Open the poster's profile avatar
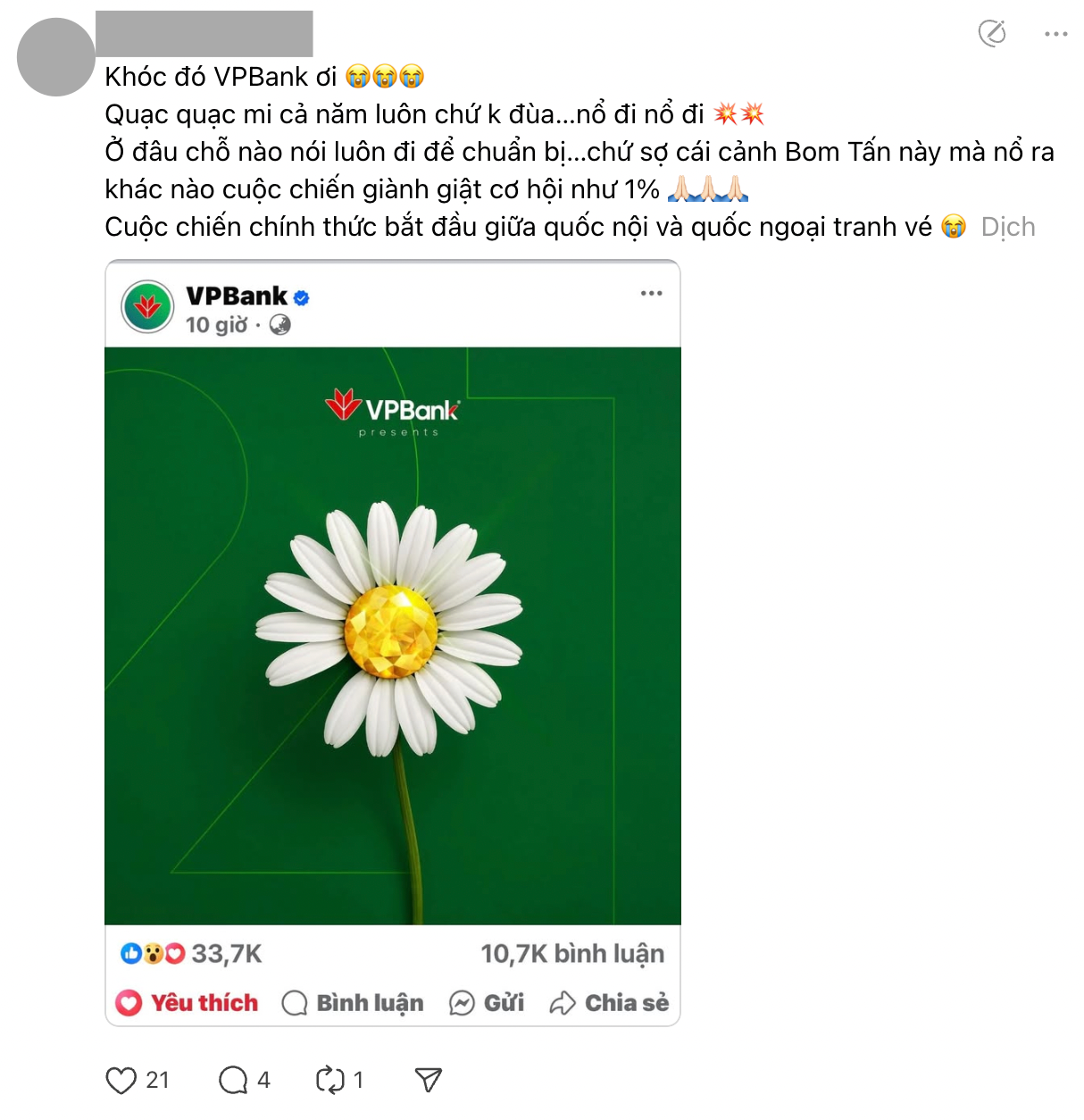 point(55,57)
